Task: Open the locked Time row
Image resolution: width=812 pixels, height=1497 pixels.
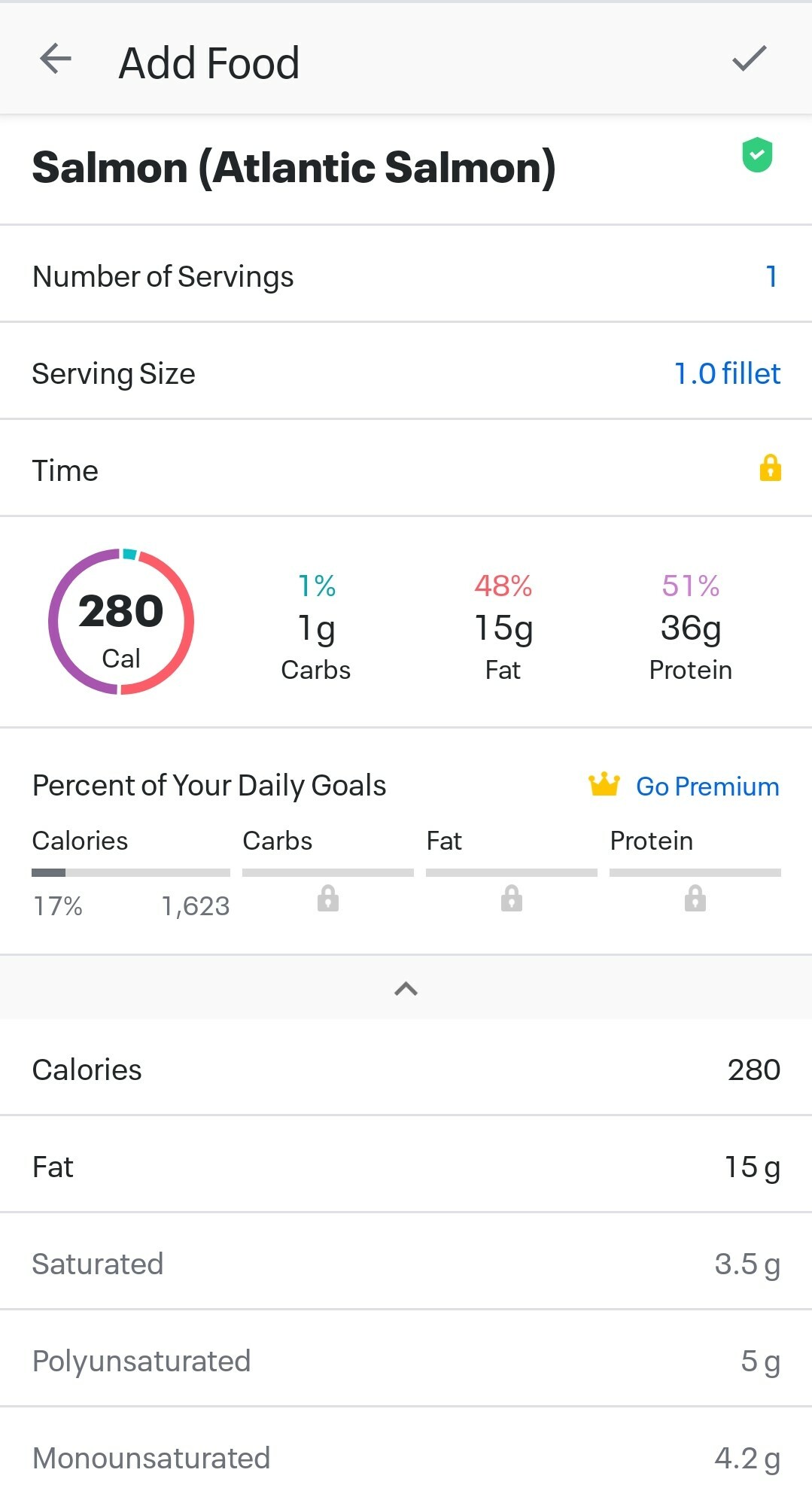Action: (406, 470)
